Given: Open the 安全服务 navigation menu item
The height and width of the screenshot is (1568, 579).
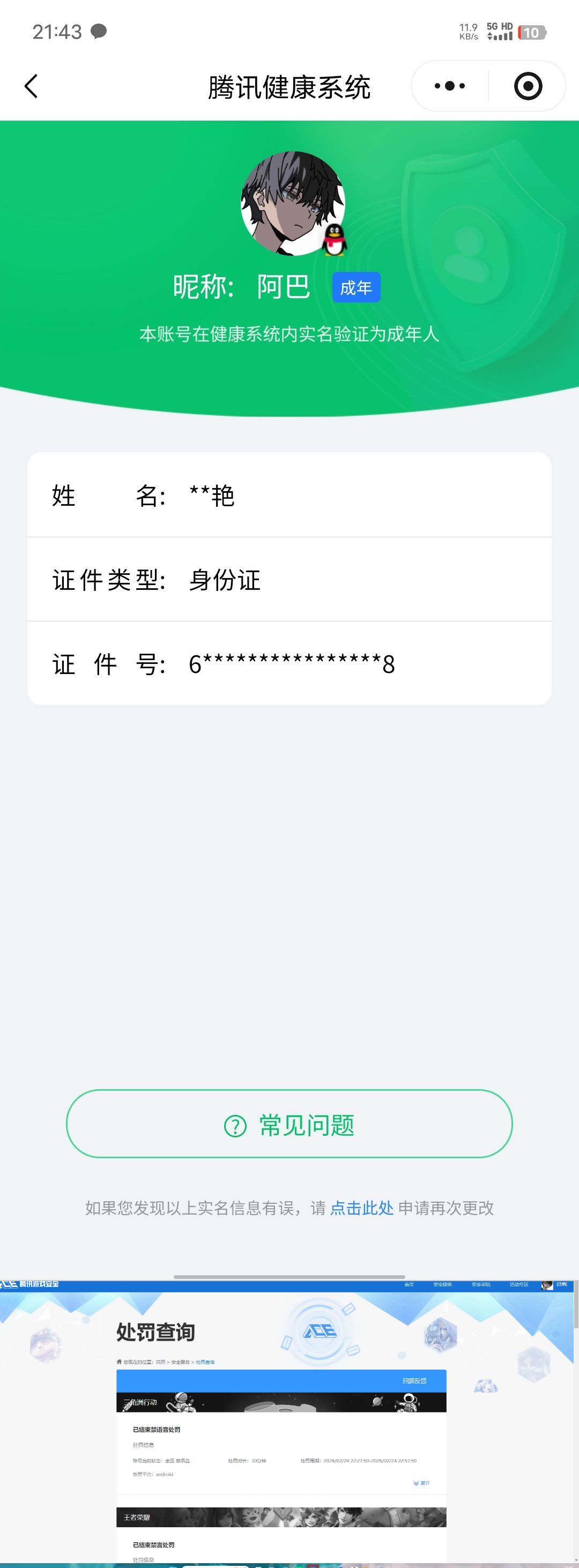Looking at the screenshot, I should pos(443,1284).
